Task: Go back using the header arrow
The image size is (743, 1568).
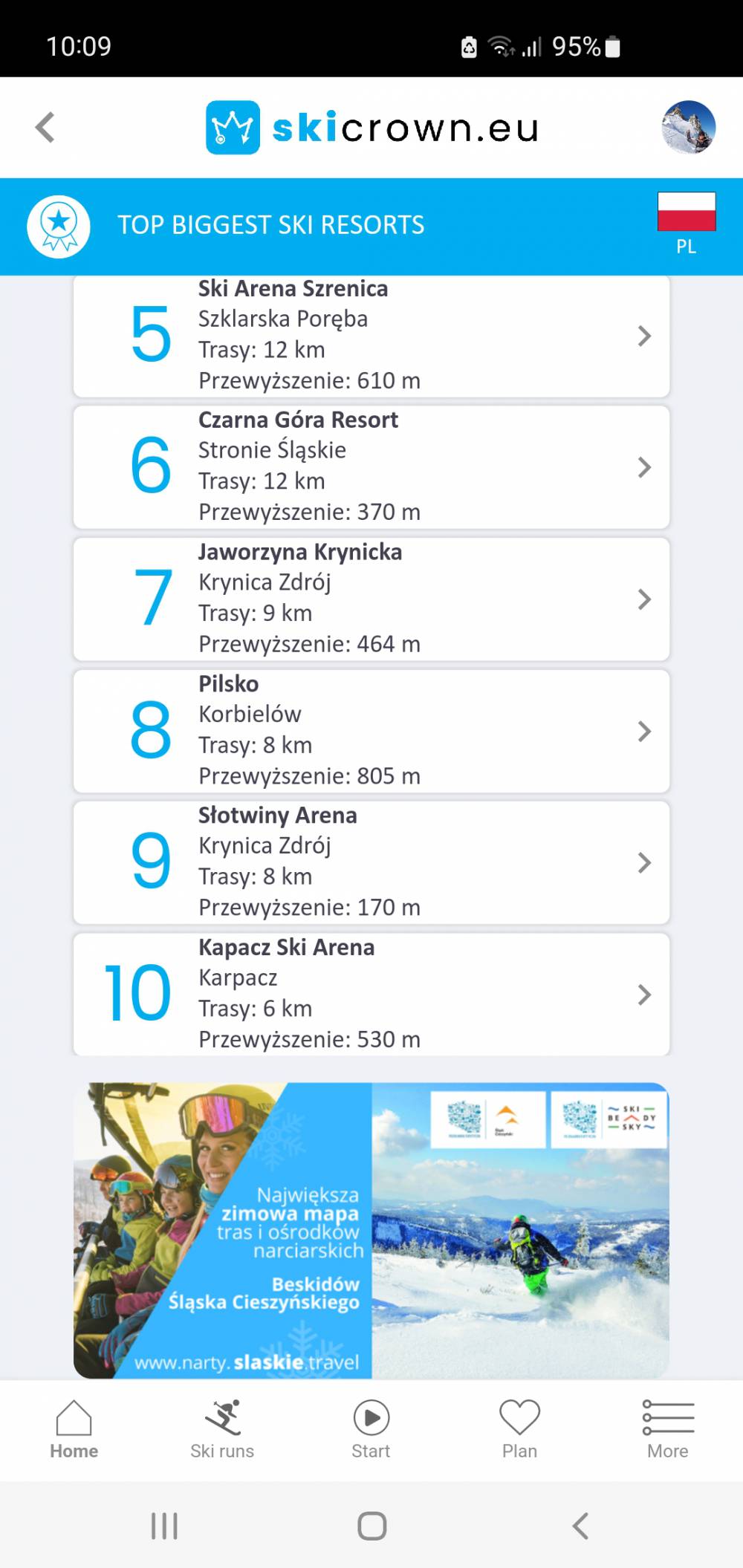Action: 45,127
